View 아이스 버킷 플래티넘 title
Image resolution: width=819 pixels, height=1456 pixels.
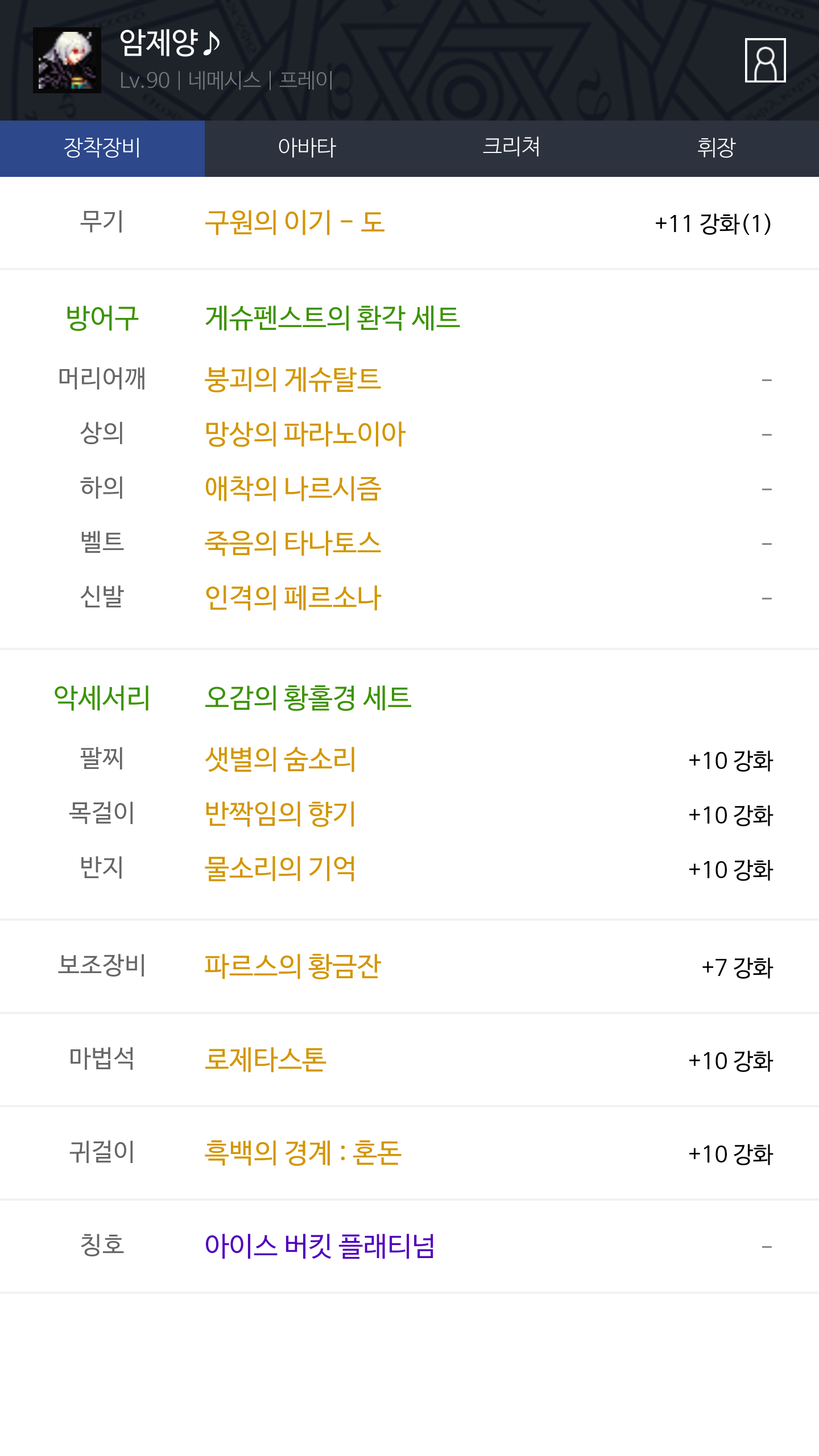click(x=320, y=1246)
